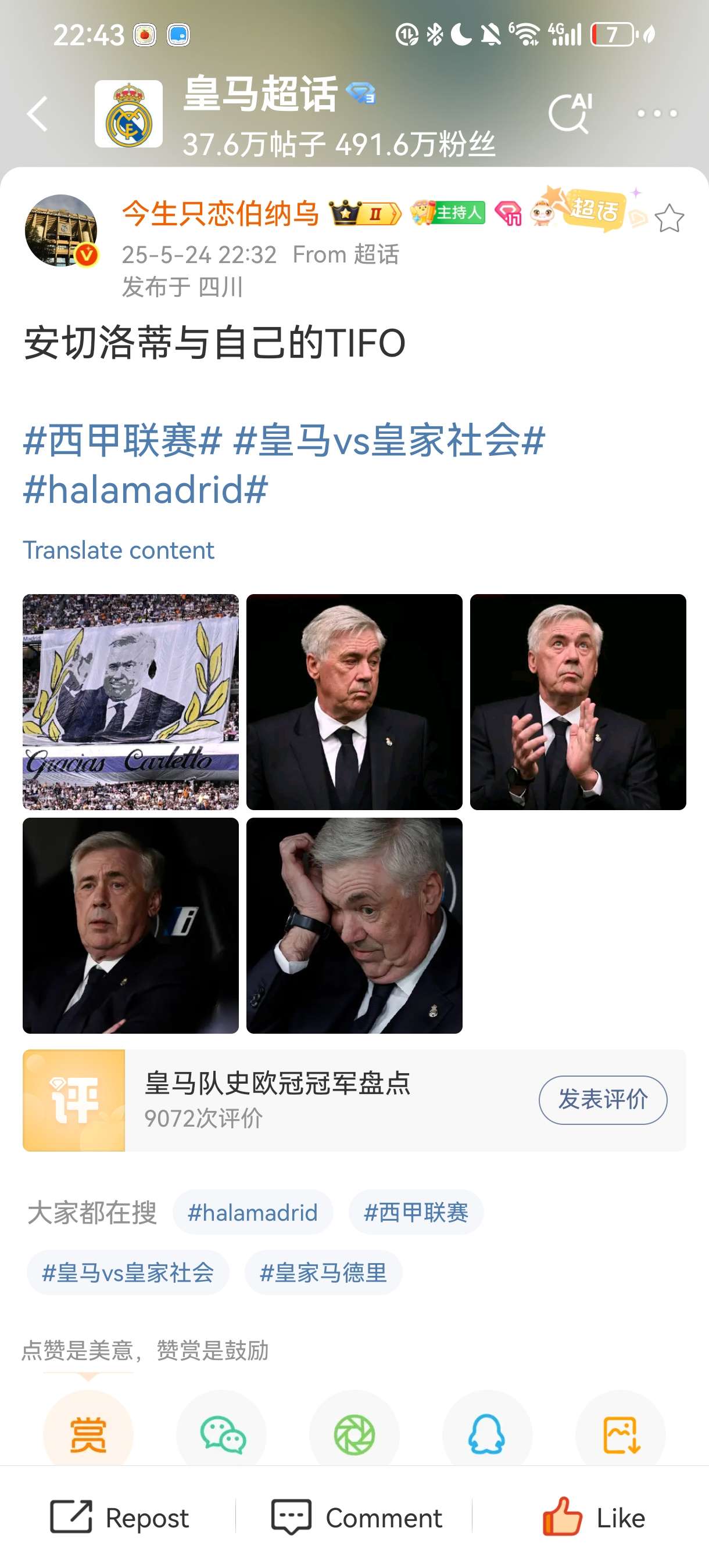Favorite this post with the star icon

click(669, 218)
